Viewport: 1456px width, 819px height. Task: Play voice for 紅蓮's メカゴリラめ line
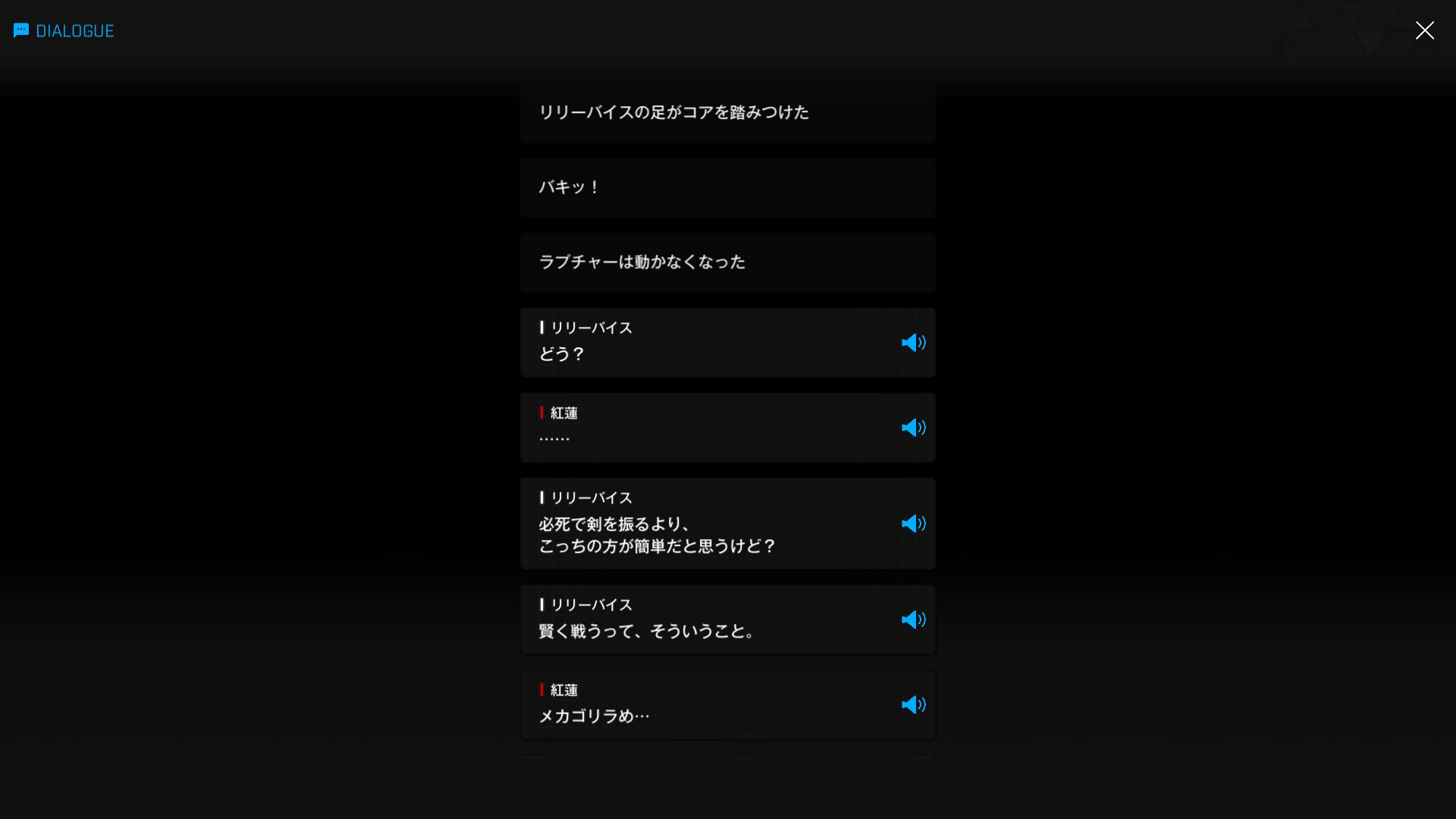tap(913, 704)
